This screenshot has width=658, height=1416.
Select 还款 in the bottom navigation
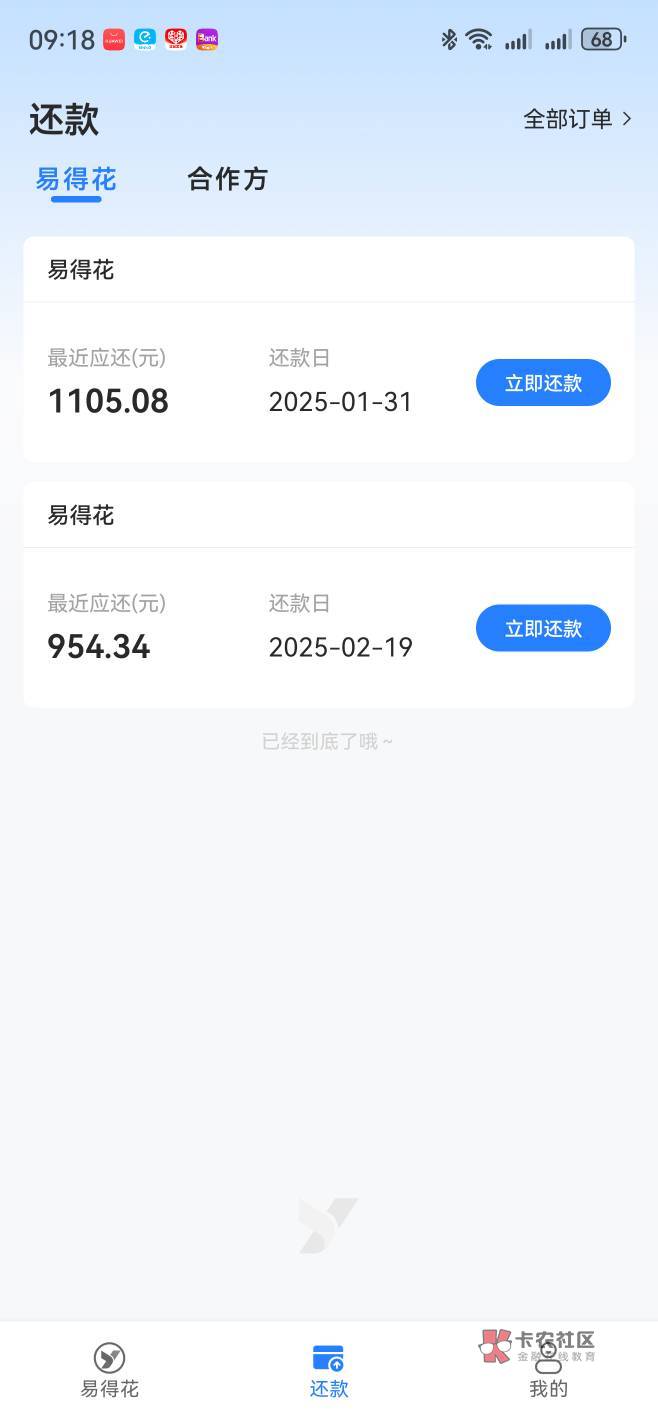pyautogui.click(x=329, y=1371)
